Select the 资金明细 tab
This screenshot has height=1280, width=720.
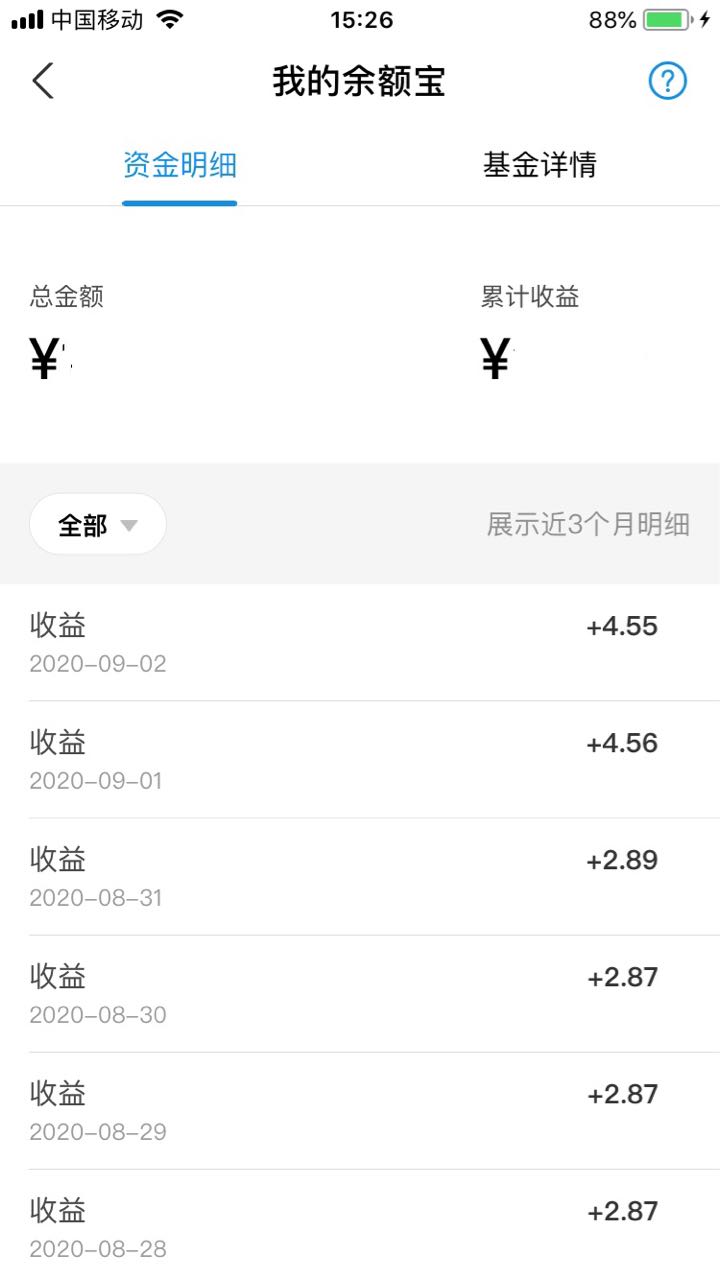pos(180,165)
